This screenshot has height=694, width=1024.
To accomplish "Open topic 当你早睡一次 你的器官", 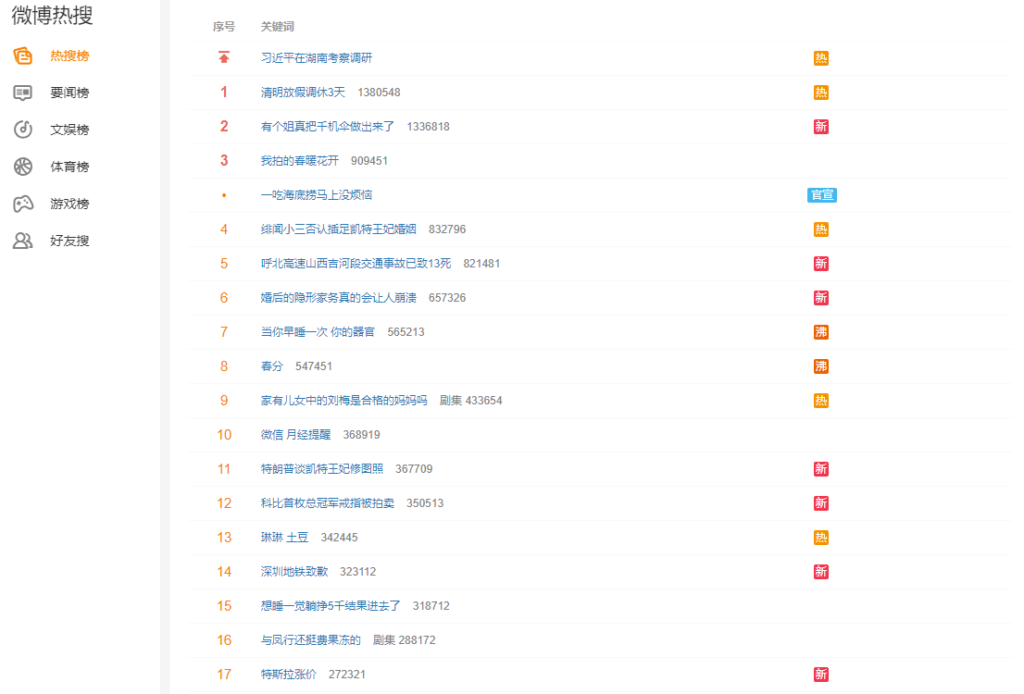I will (x=317, y=332).
